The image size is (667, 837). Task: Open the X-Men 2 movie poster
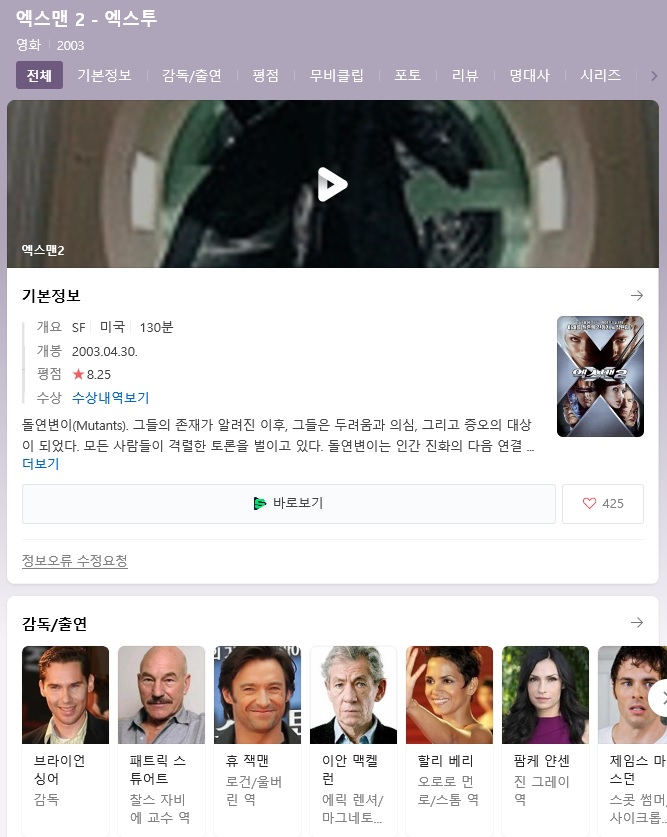[600, 376]
